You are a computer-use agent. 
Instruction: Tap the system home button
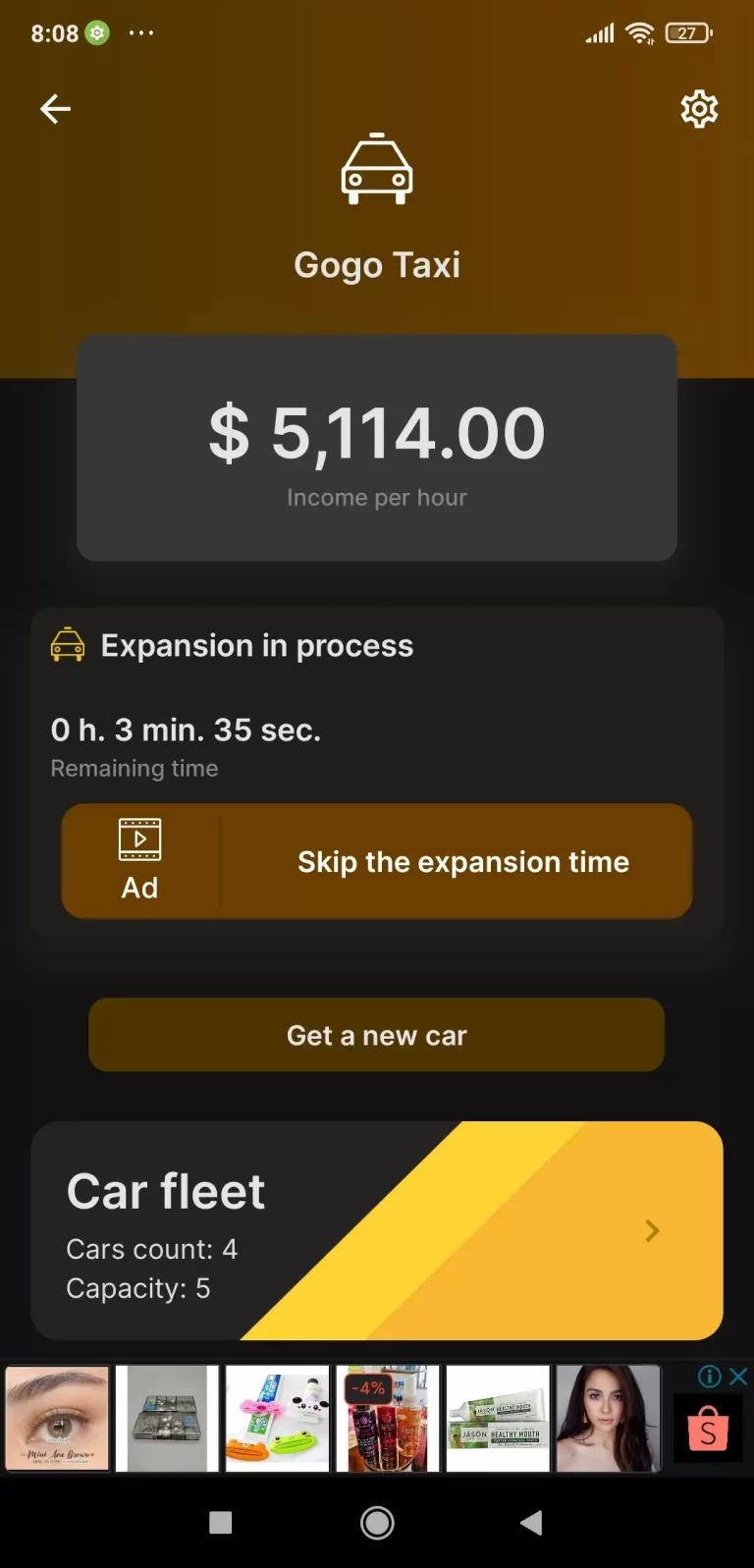coord(377,1523)
